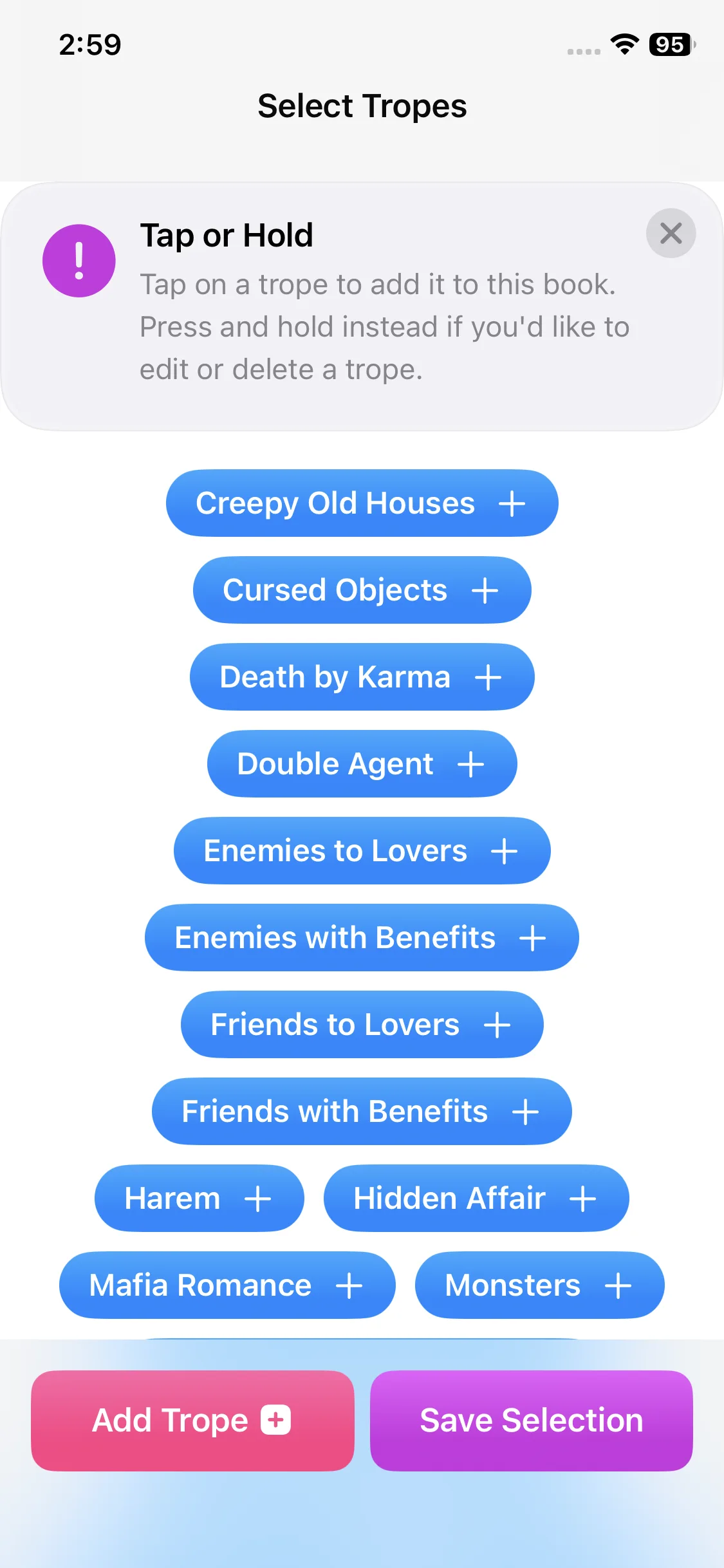
Task: Select the Cursed Objects trope
Action: click(362, 590)
